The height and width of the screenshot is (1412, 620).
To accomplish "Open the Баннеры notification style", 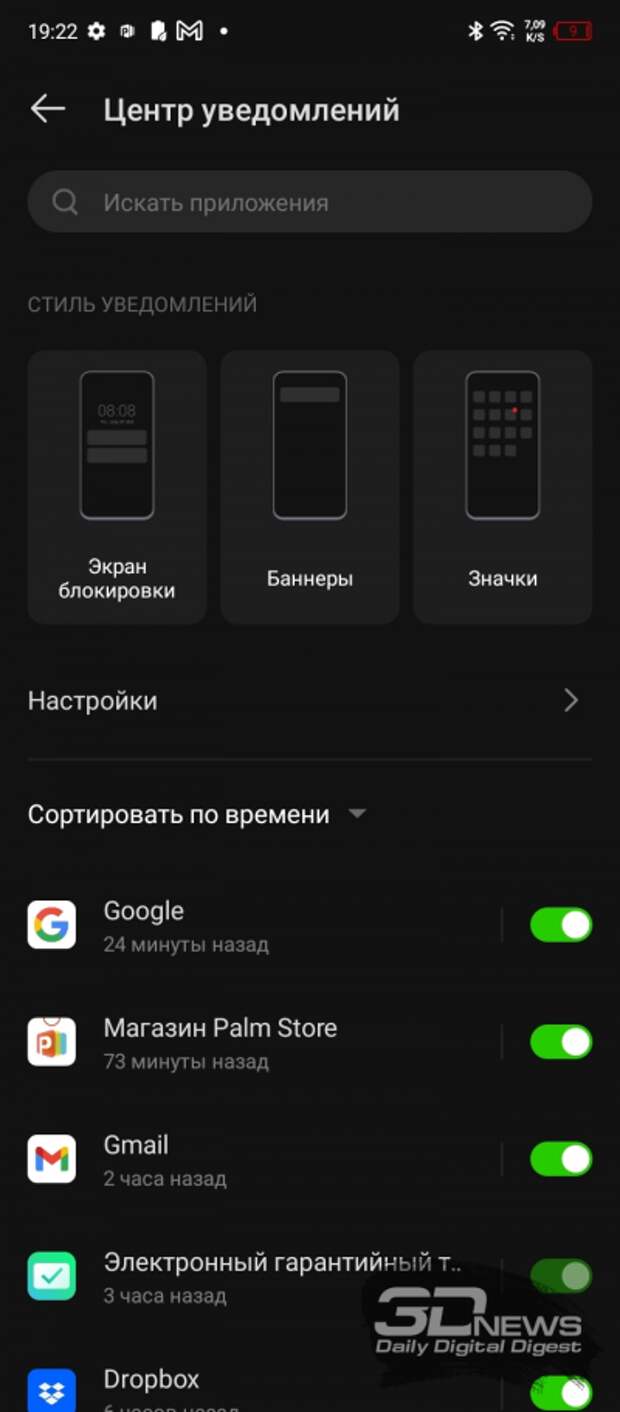I will [310, 487].
